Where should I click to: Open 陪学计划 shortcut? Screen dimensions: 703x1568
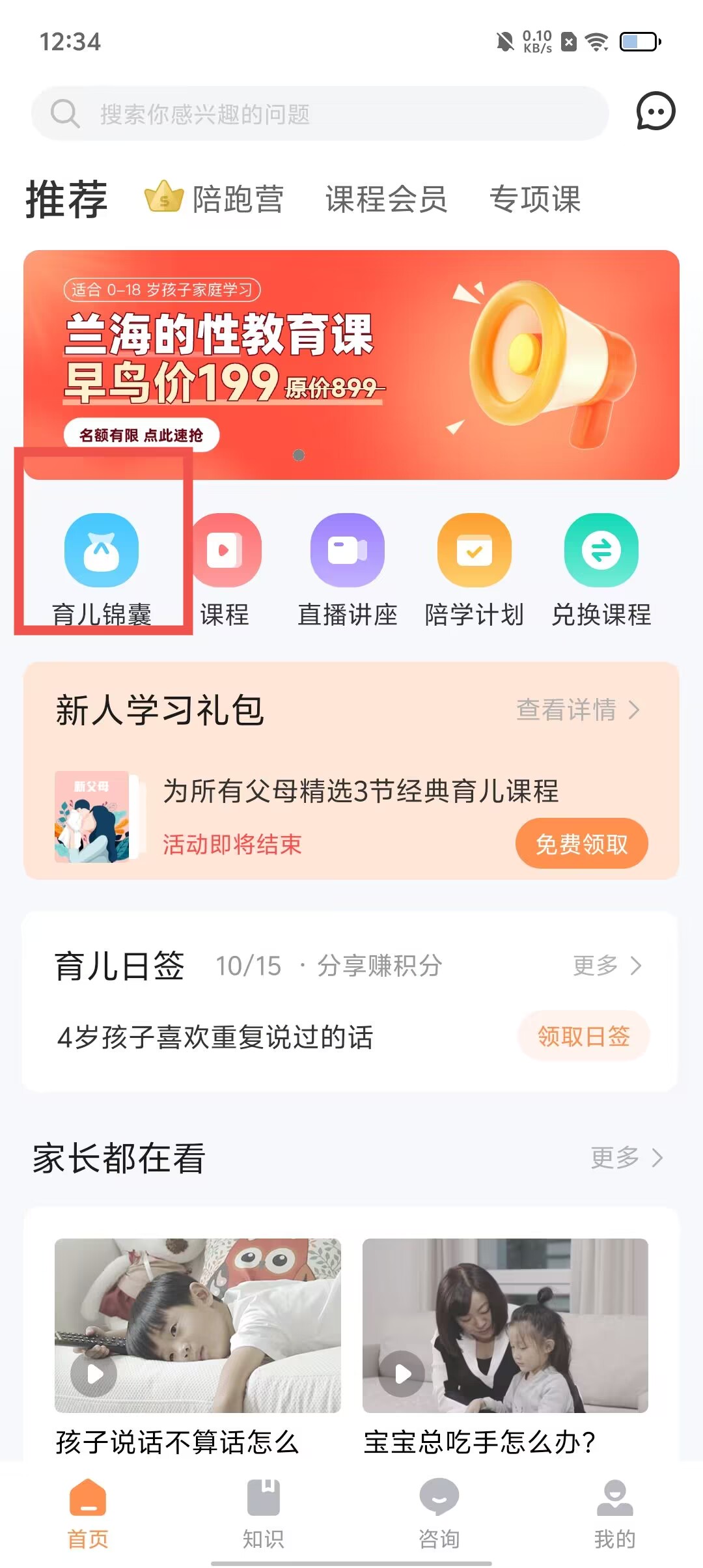pyautogui.click(x=474, y=568)
